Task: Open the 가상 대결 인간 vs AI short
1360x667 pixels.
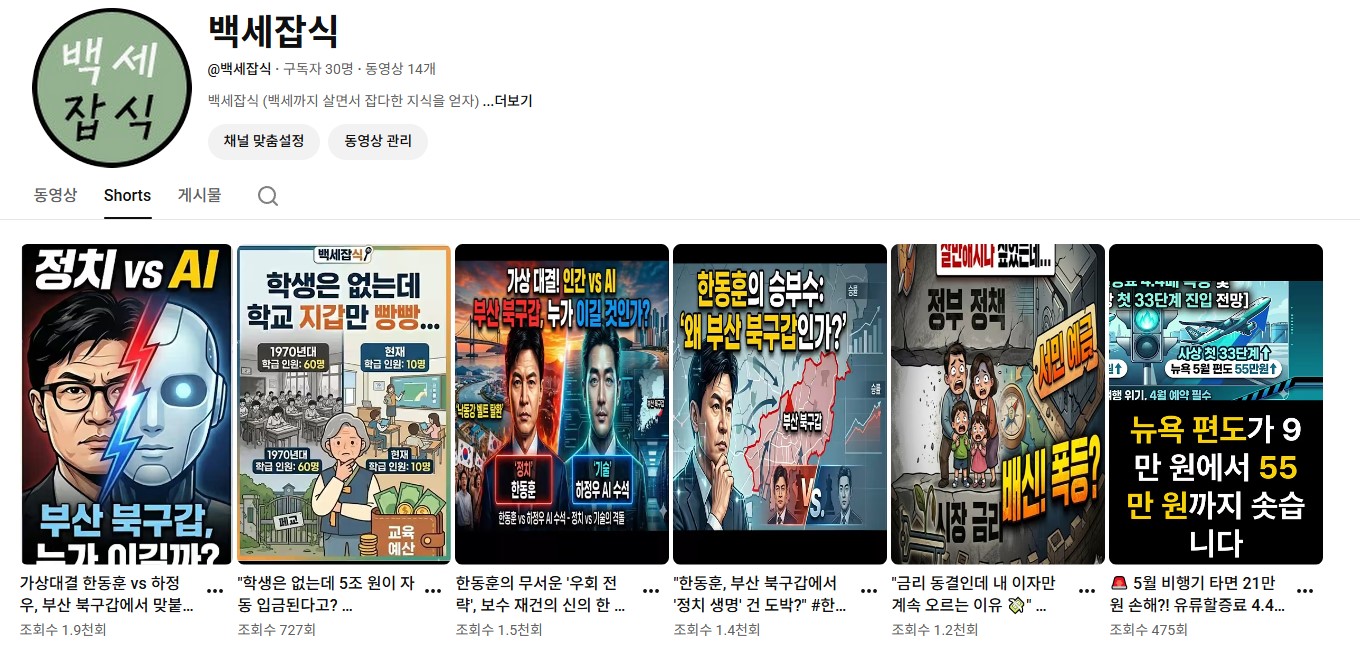Action: coord(562,404)
